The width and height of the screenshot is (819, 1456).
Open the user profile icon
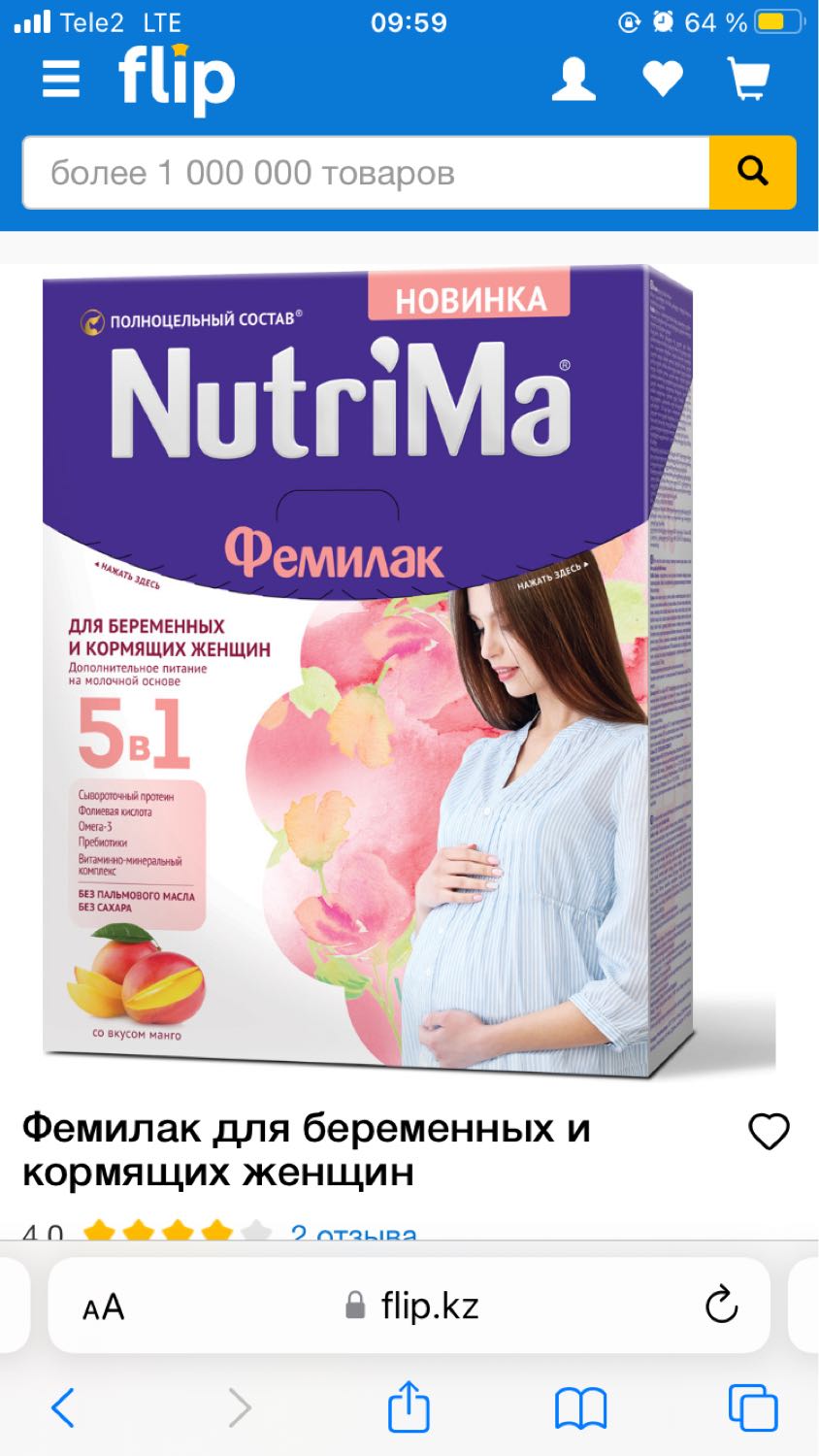(x=573, y=79)
